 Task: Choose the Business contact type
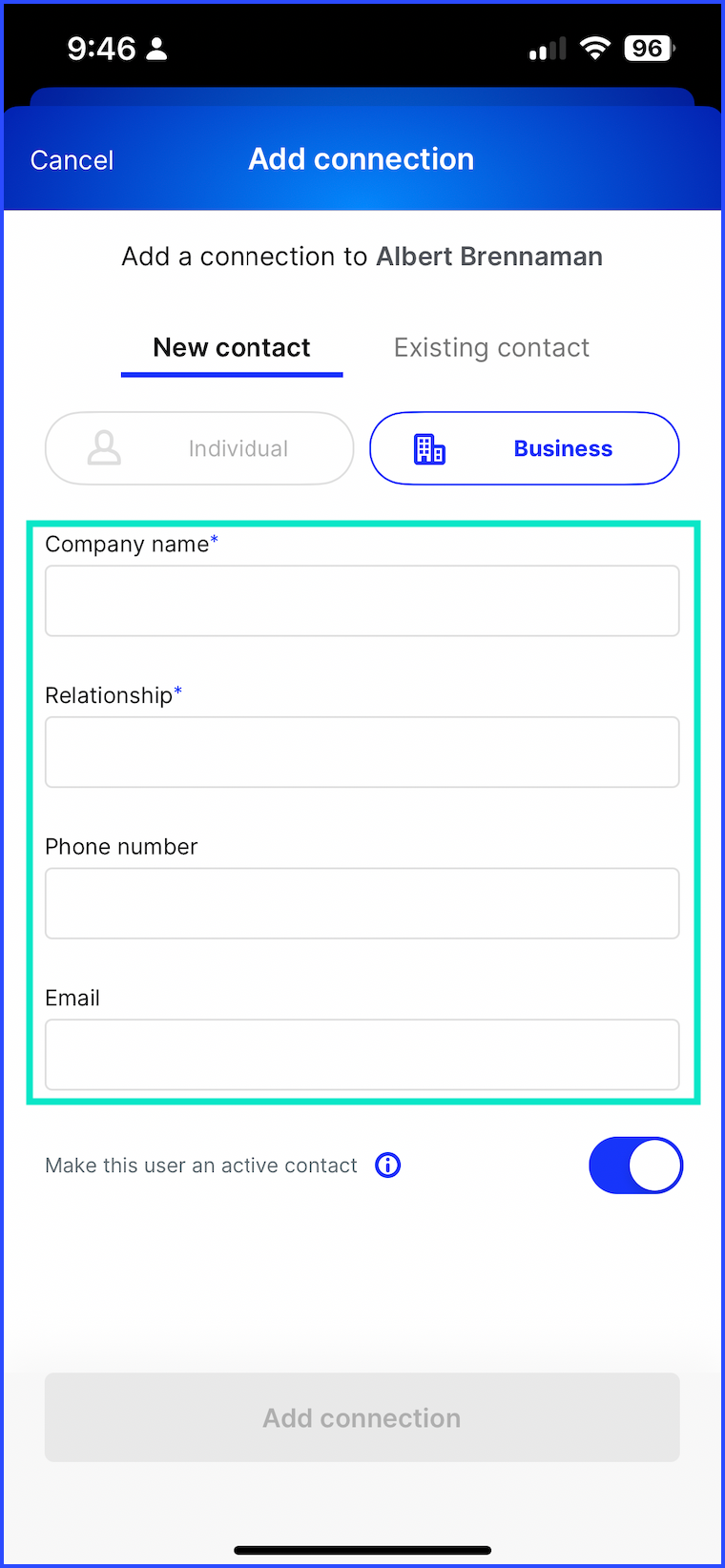point(525,448)
